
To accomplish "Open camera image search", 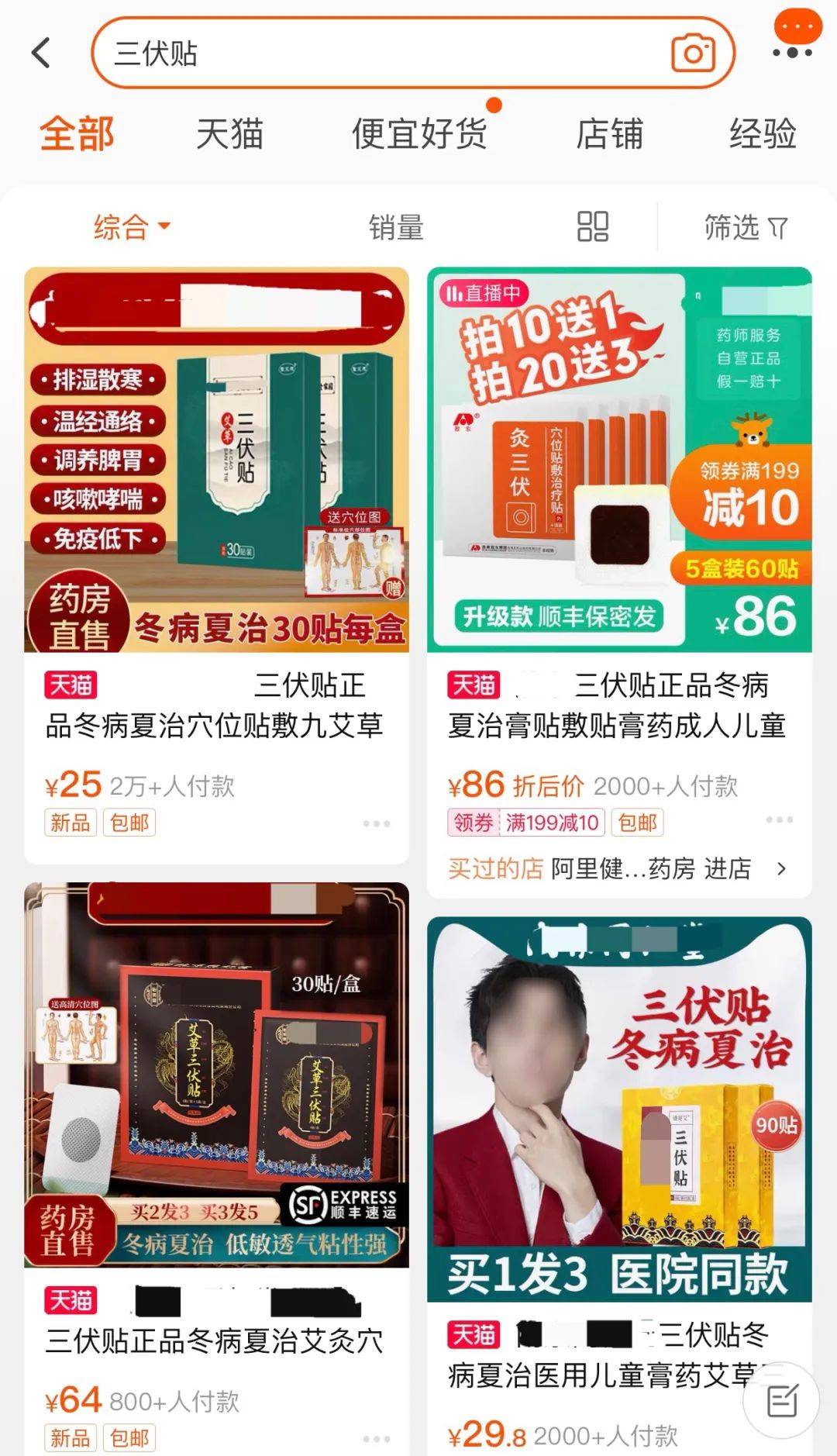I will (693, 53).
